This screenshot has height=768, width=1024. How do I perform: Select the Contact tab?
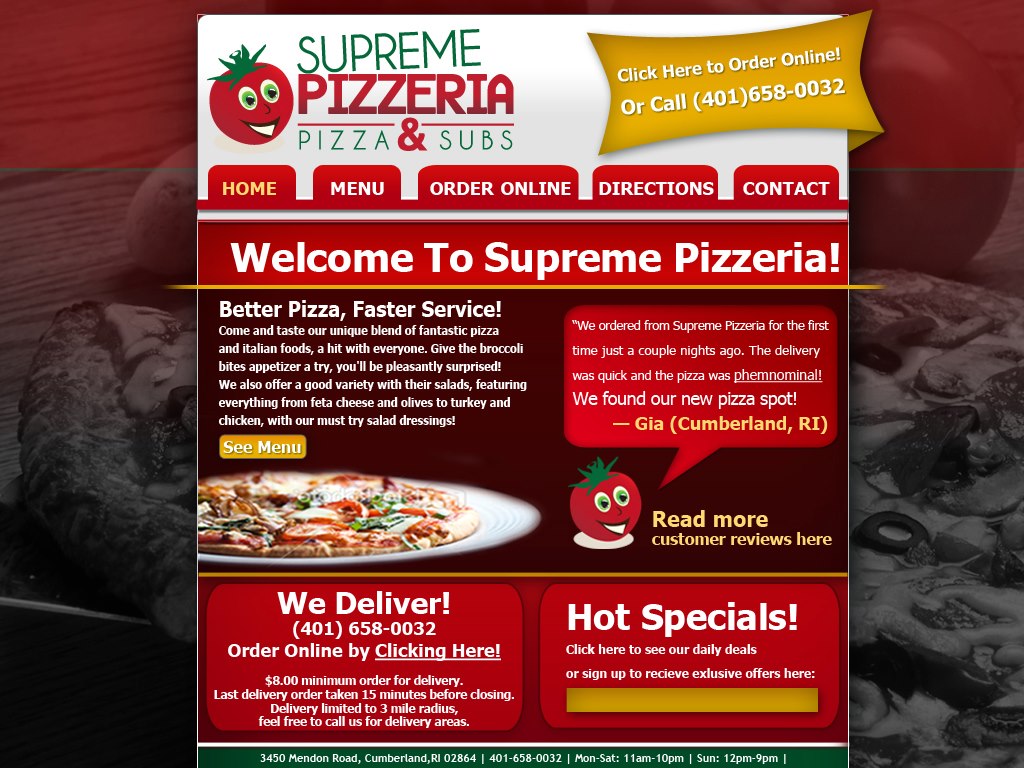(x=786, y=188)
